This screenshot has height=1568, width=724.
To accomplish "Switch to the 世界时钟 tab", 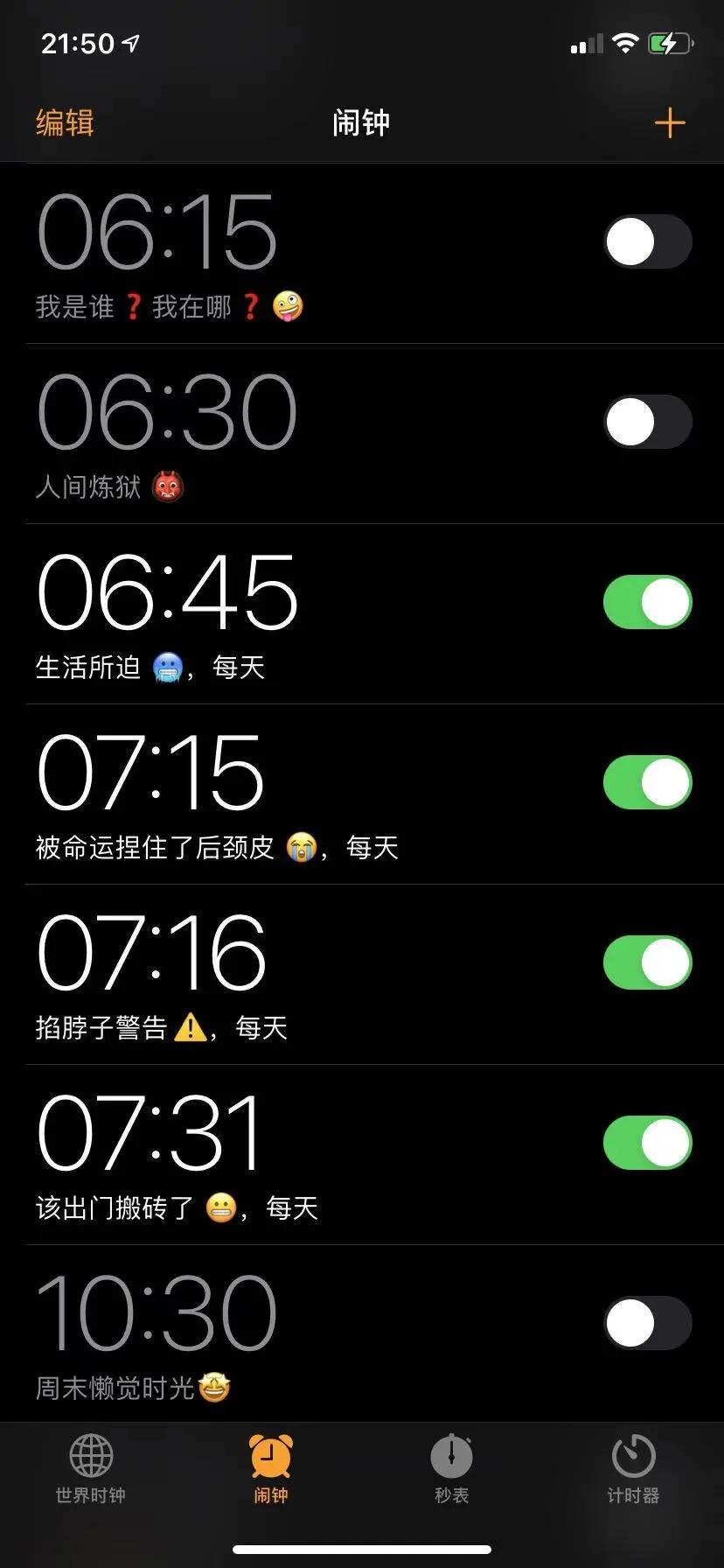I will click(x=91, y=1470).
